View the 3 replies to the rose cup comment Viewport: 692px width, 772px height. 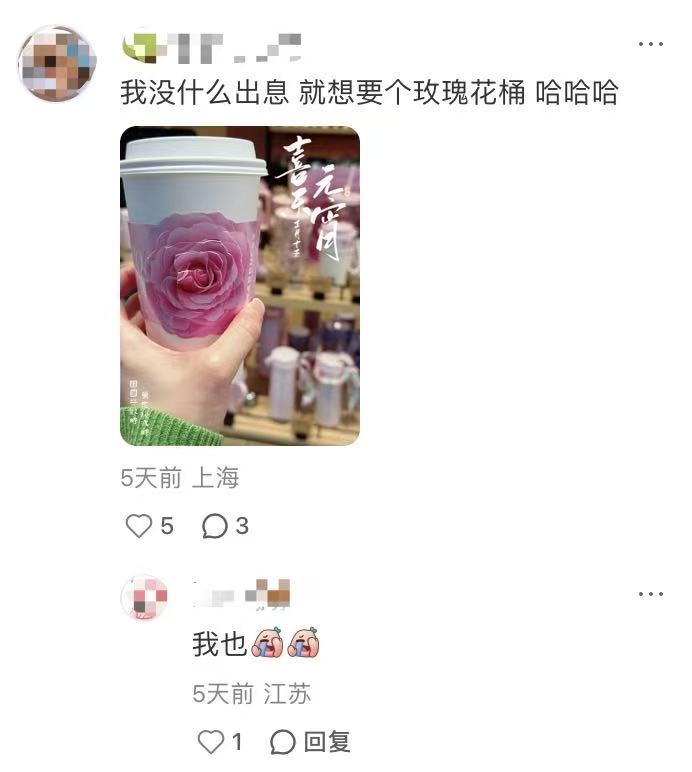pyautogui.click(x=215, y=526)
